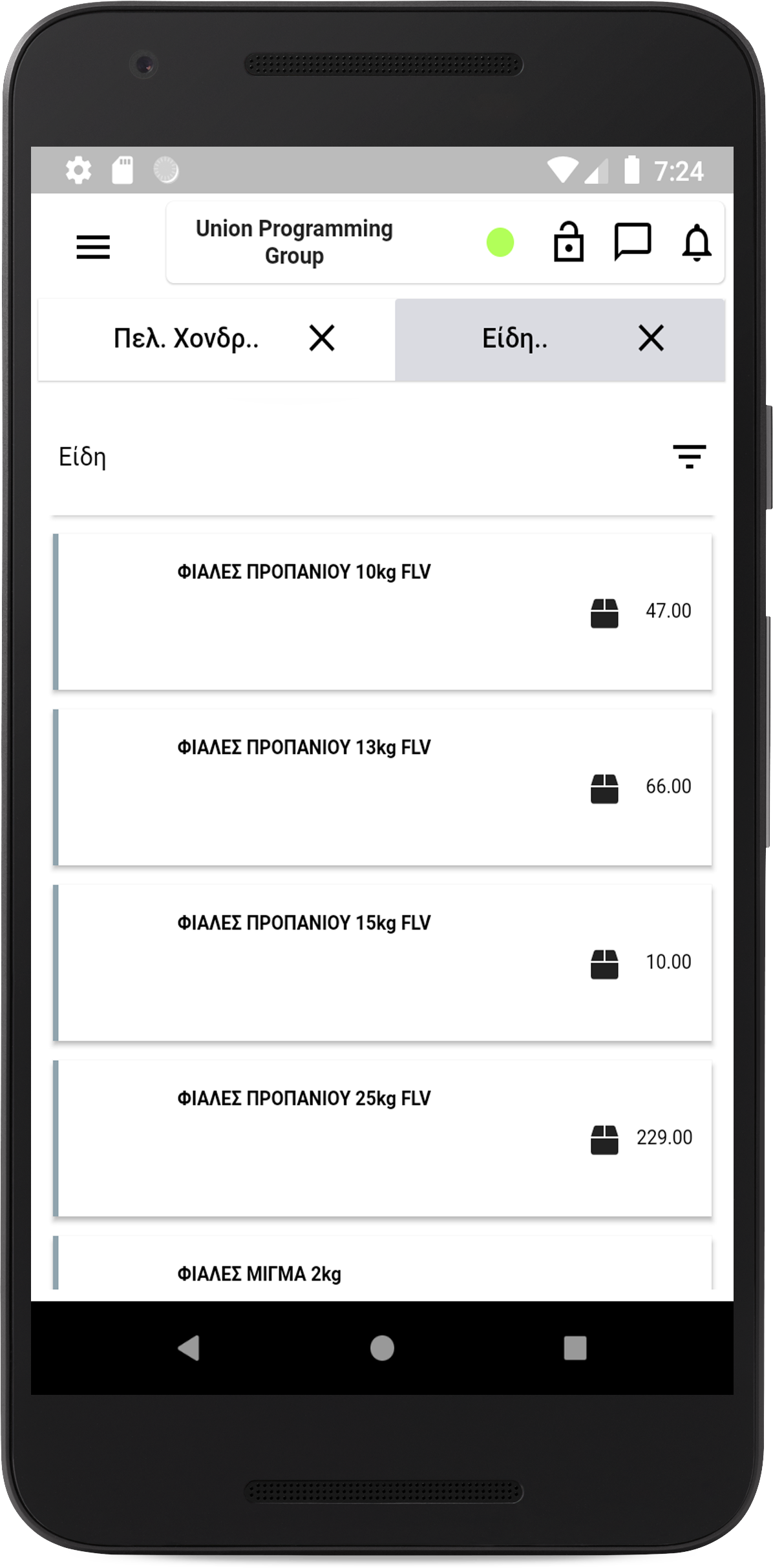This screenshot has height=1568, width=773.
Task: Go back using the system back button
Action: (x=189, y=1348)
